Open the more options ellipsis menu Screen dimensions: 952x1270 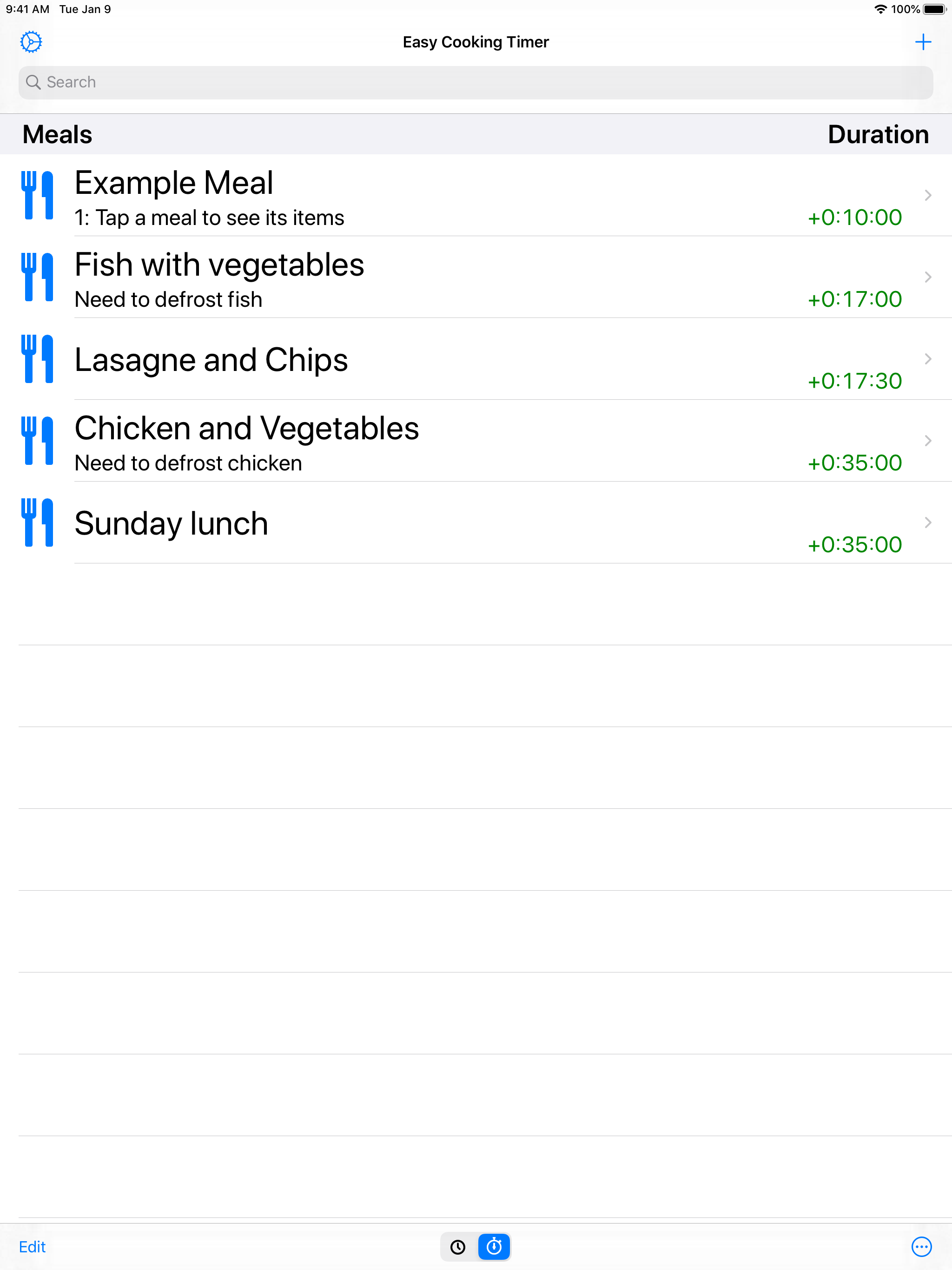pyautogui.click(x=921, y=1246)
